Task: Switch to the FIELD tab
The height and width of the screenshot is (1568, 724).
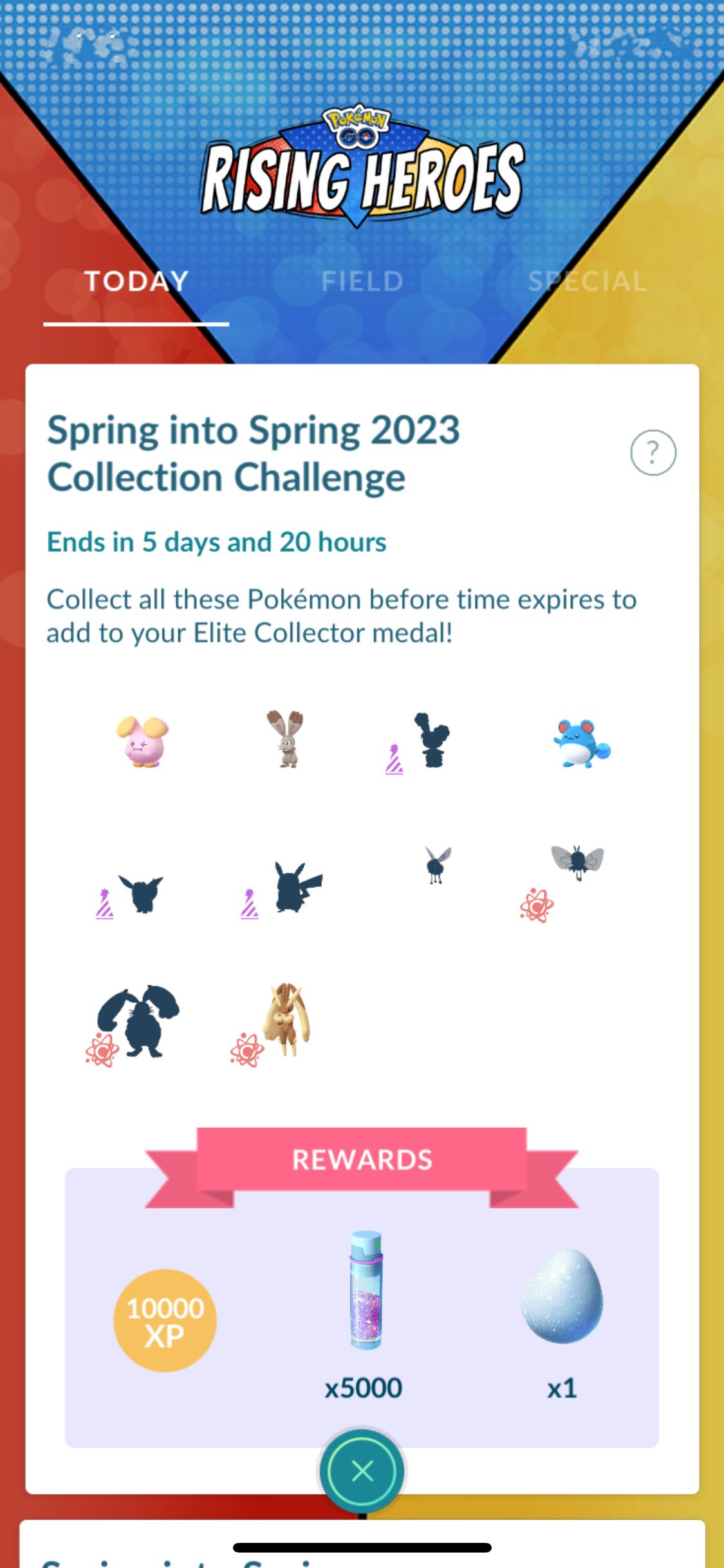Action: 362,280
